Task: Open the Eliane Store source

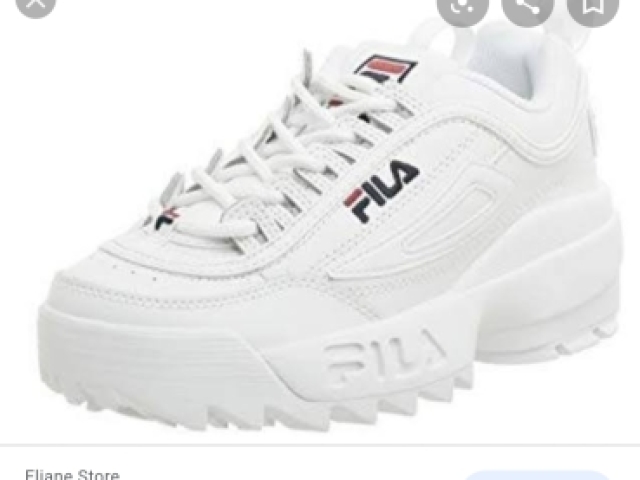Action: [71, 474]
